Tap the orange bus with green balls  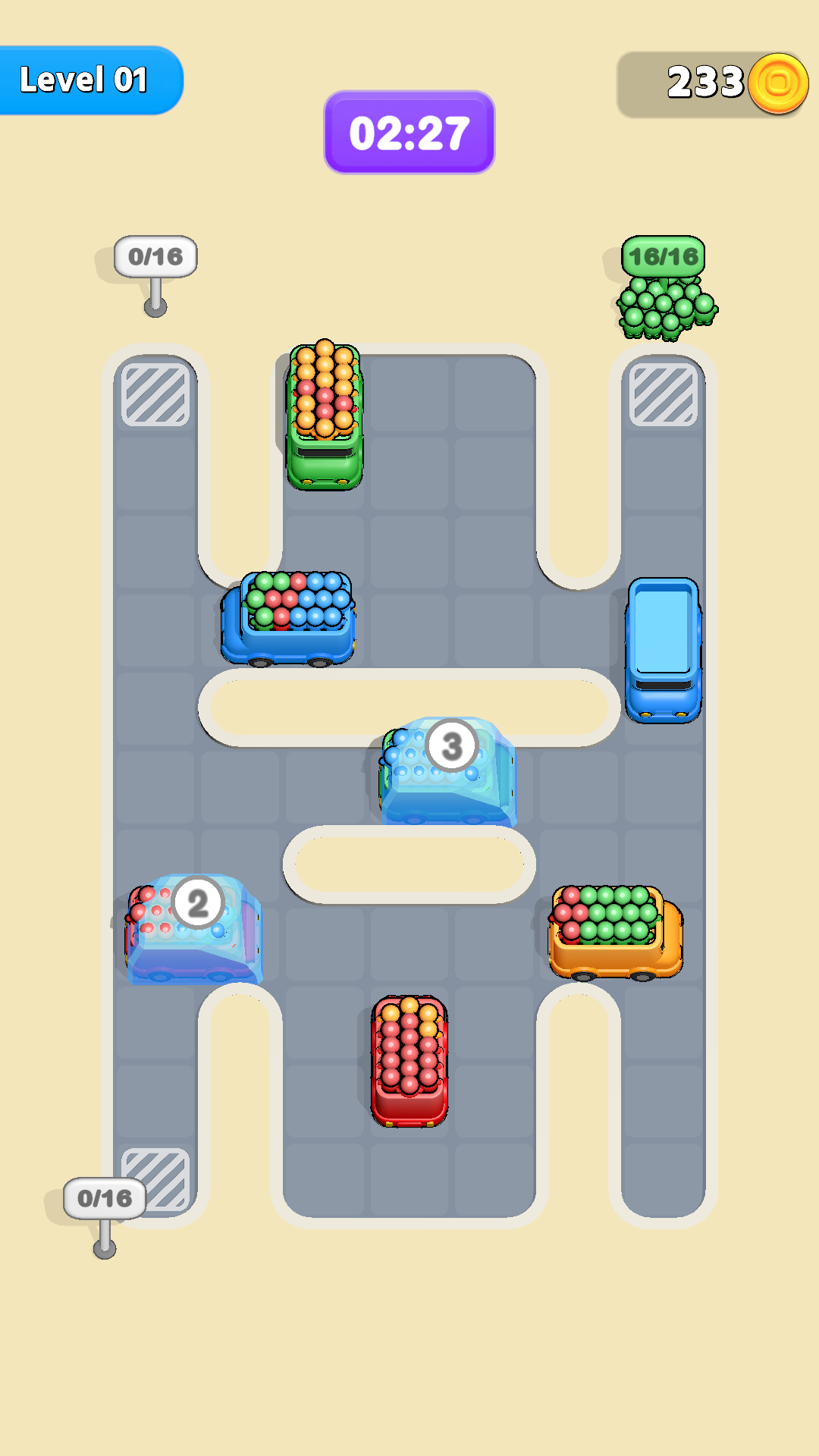click(615, 932)
